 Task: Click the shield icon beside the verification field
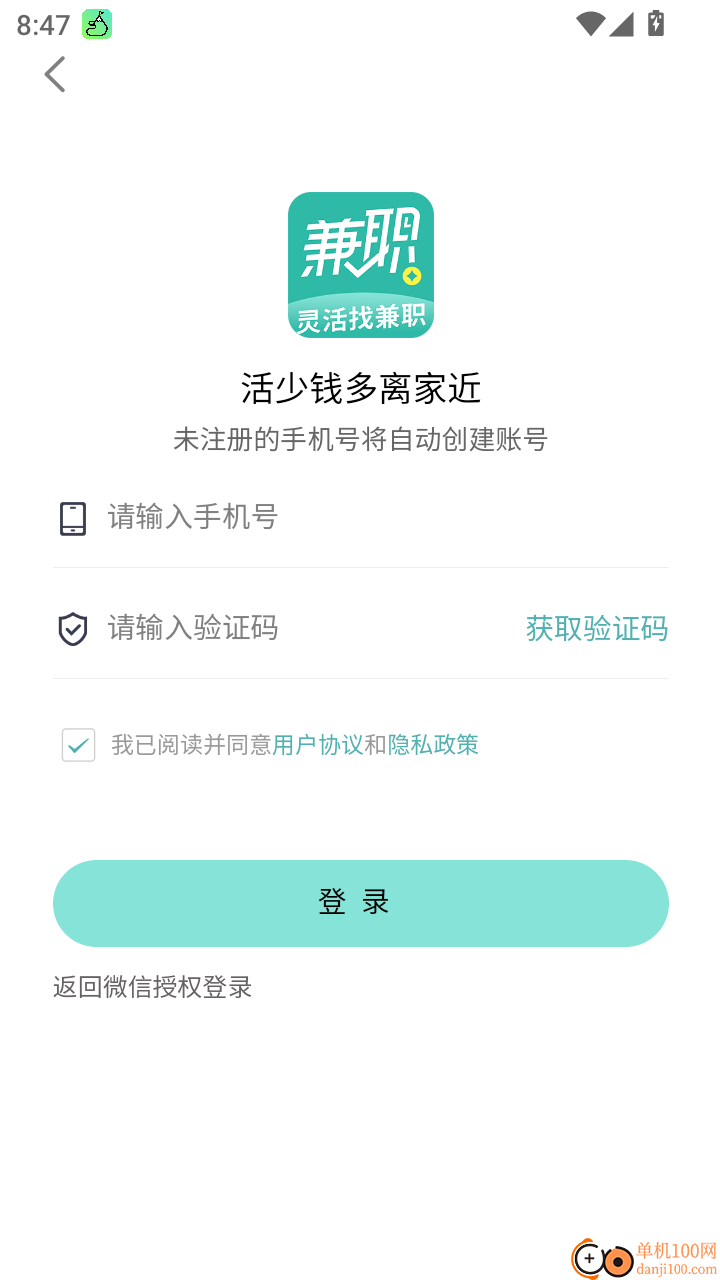pyautogui.click(x=70, y=628)
